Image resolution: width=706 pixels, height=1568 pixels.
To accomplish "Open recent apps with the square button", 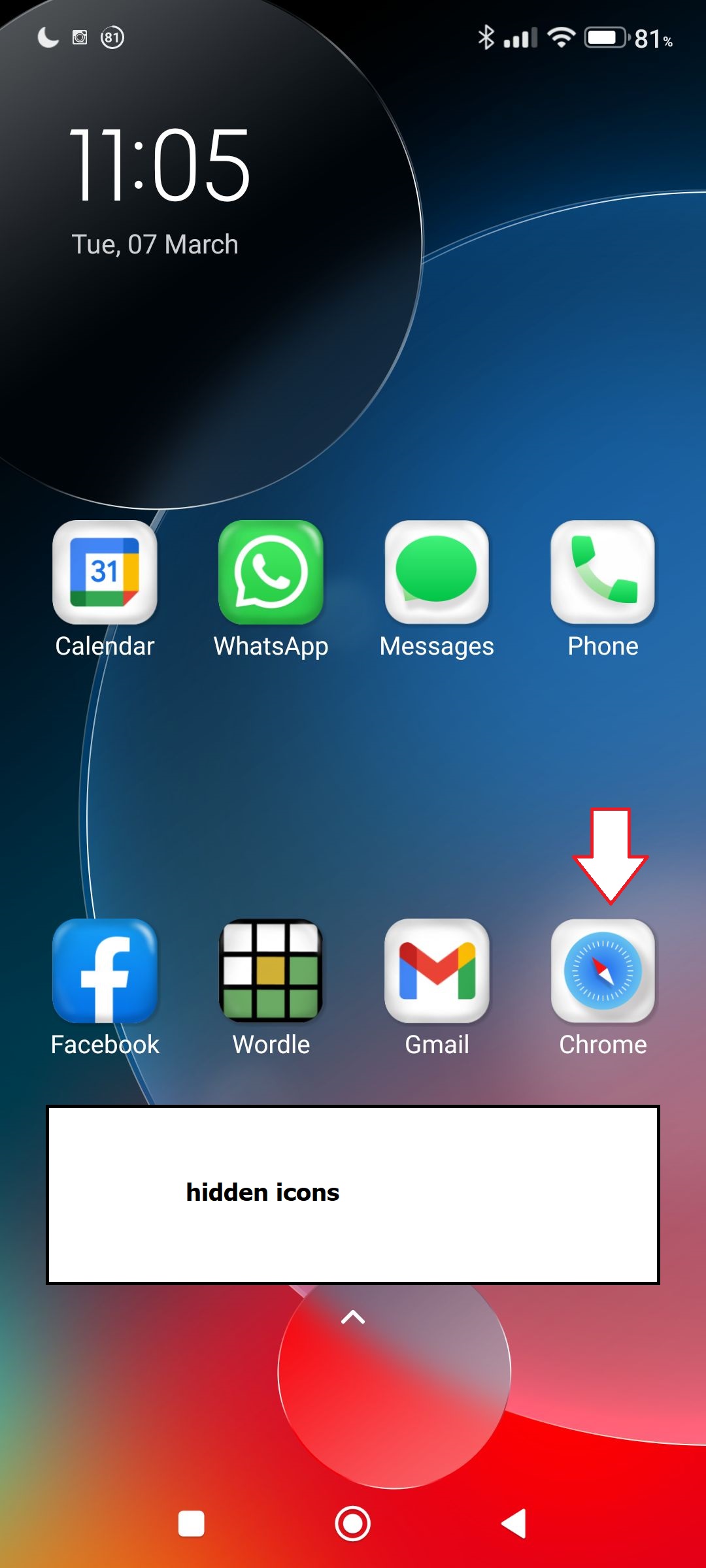I will tap(191, 1524).
